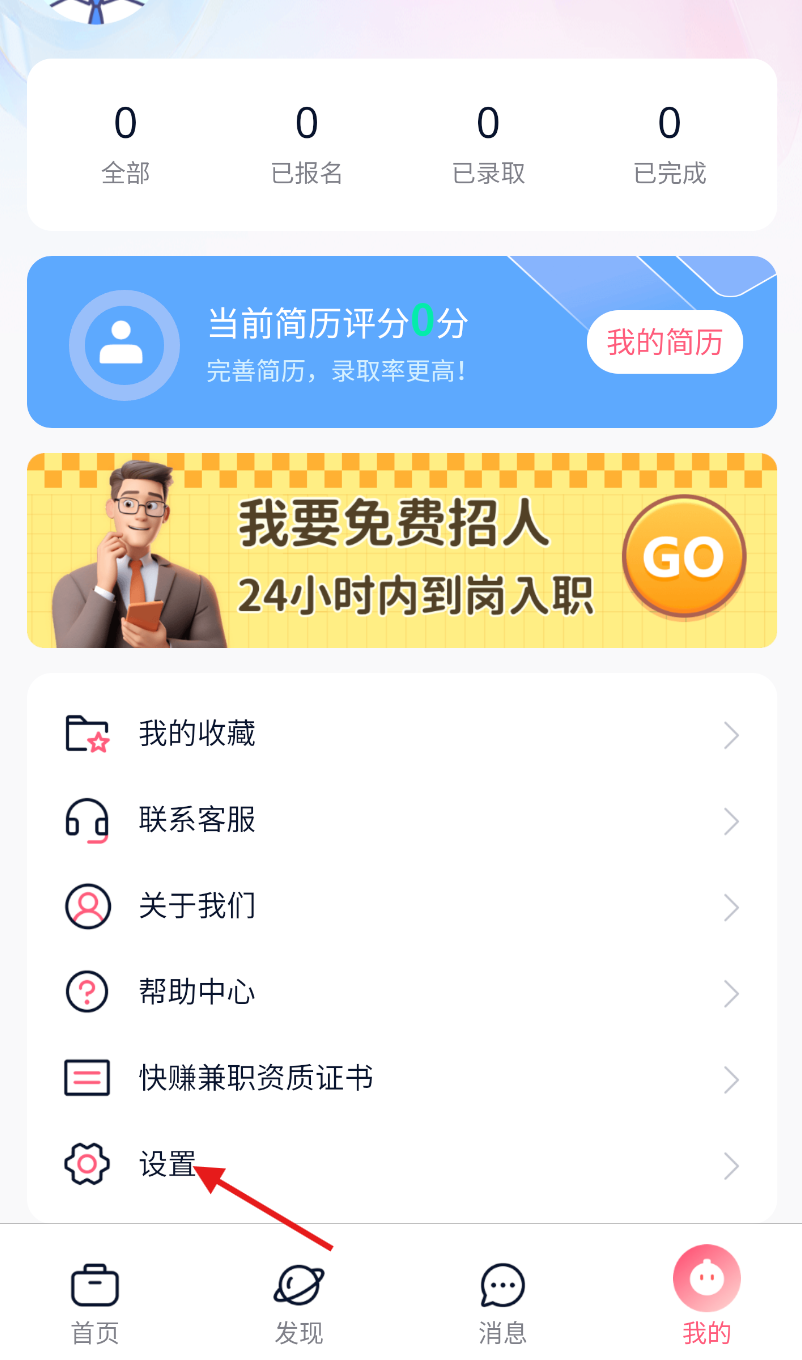Viewport: 802px width, 1360px height.
Task: View 已完成 completed jobs
Action: pyautogui.click(x=669, y=145)
